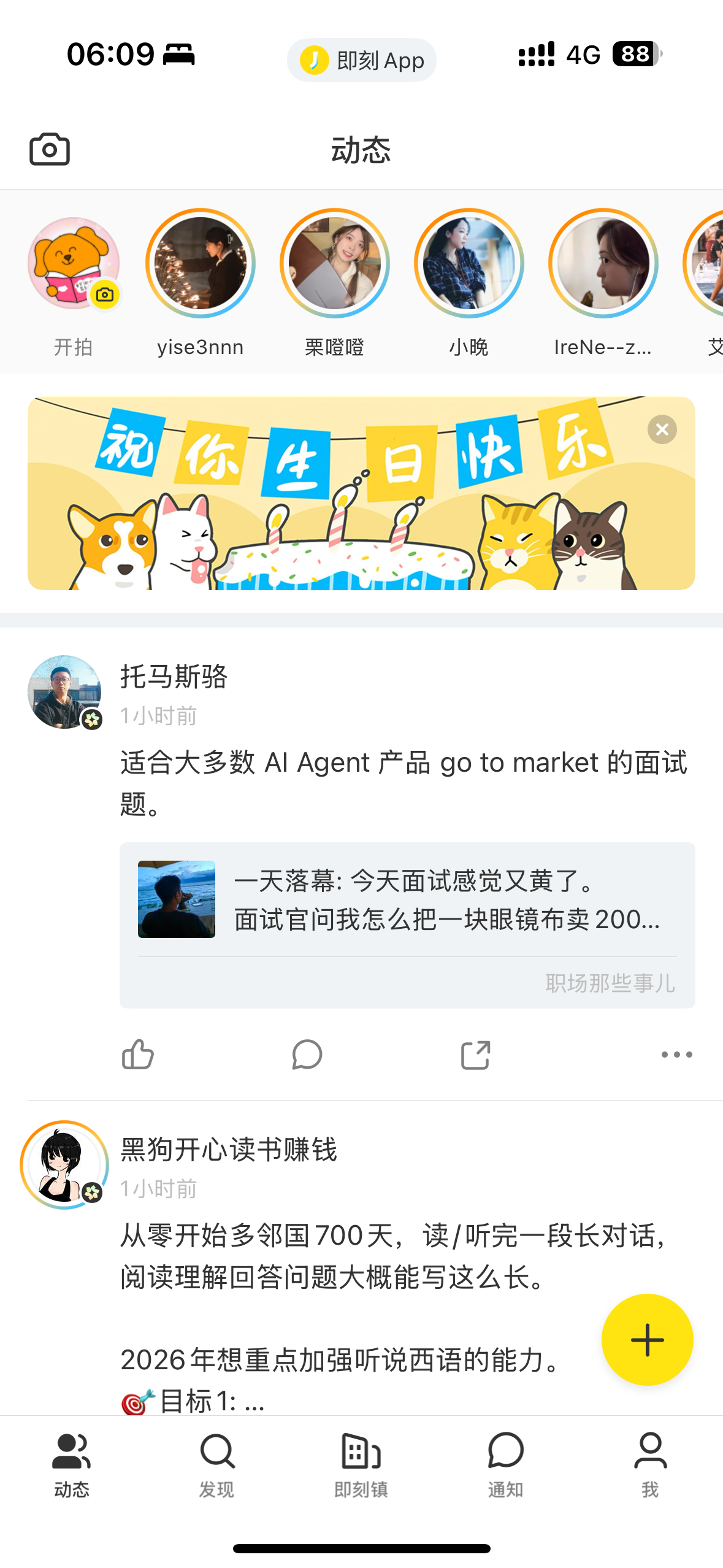Open more options for 托马斯骆's post
The height and width of the screenshot is (1568, 723).
tap(676, 1055)
